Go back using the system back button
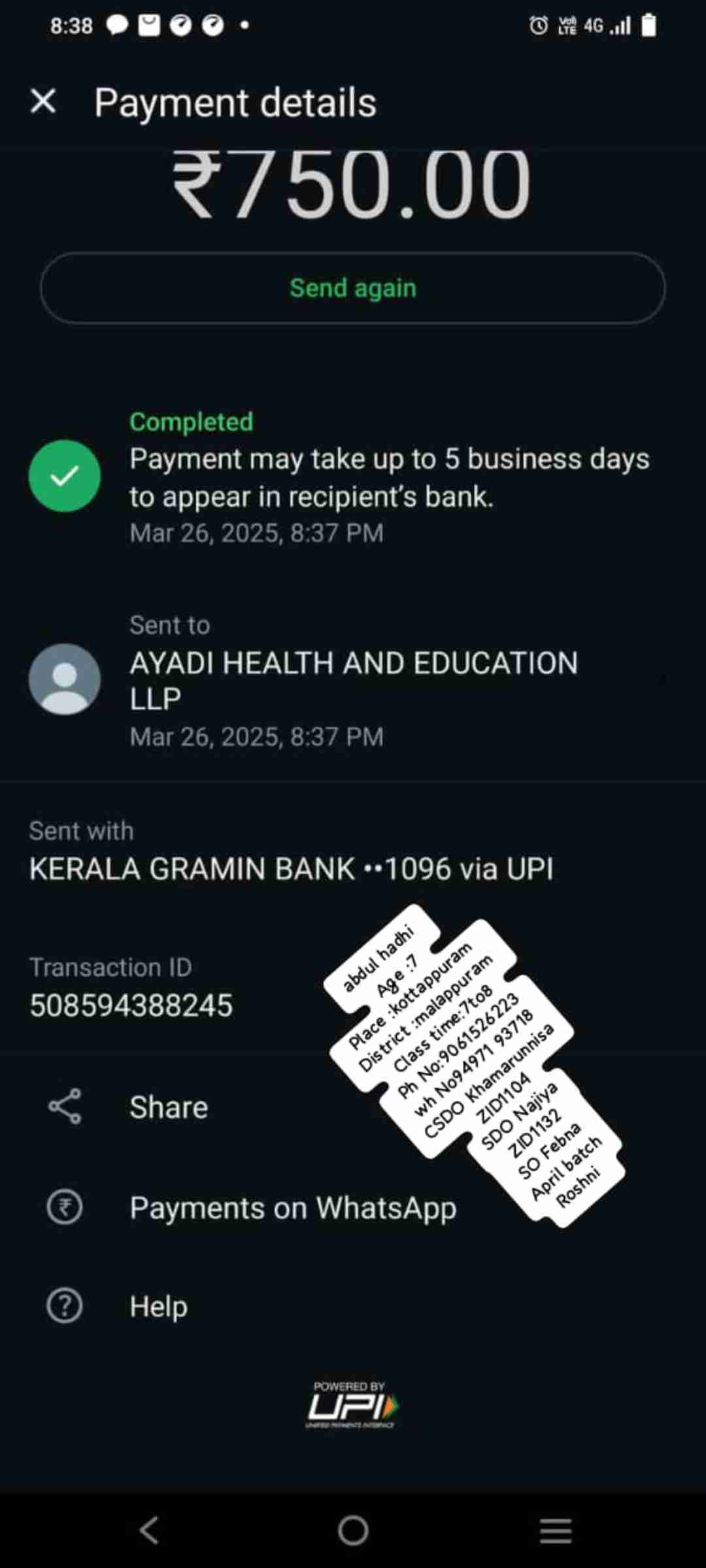 click(150, 1530)
